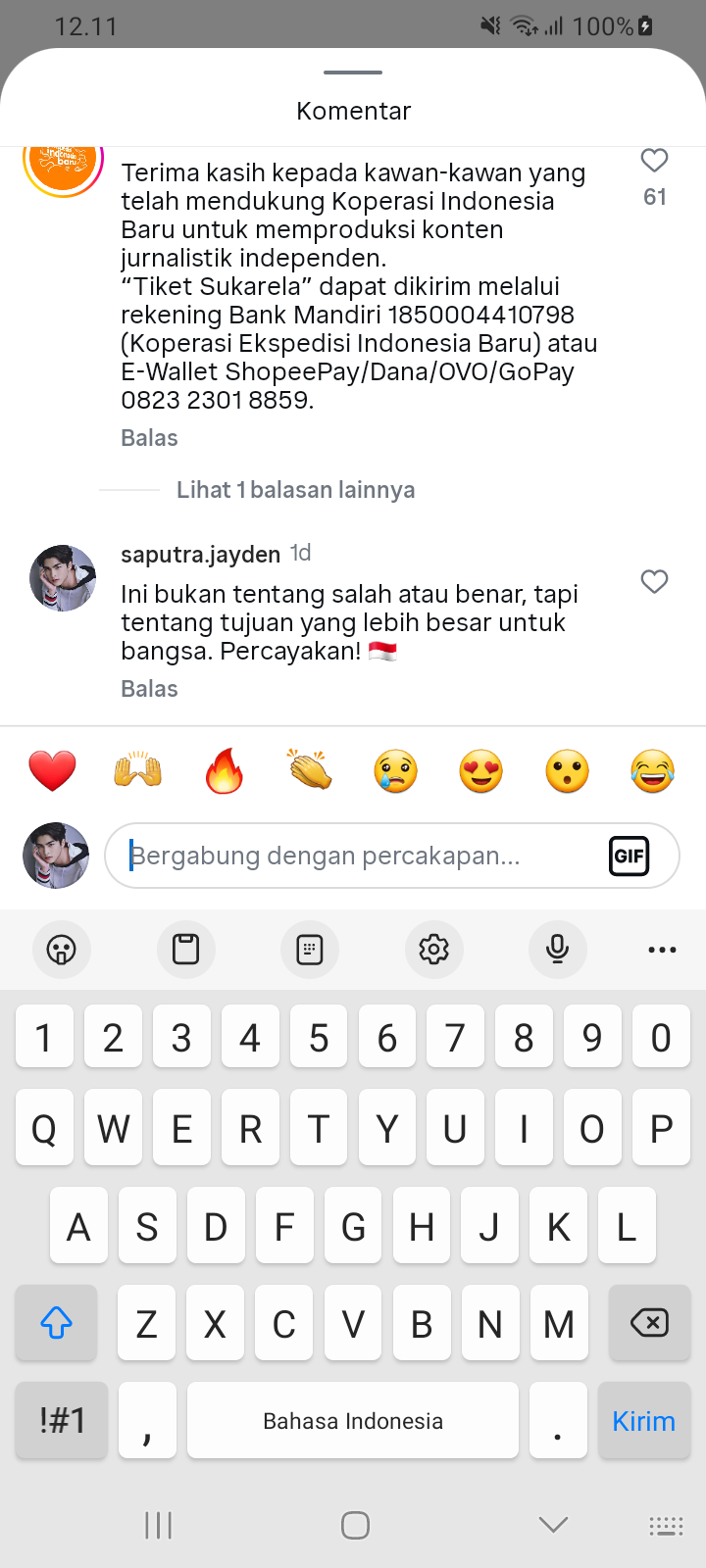Insert the clapping hands emoji
Viewport: 706px width, 1568px height.
(x=310, y=771)
